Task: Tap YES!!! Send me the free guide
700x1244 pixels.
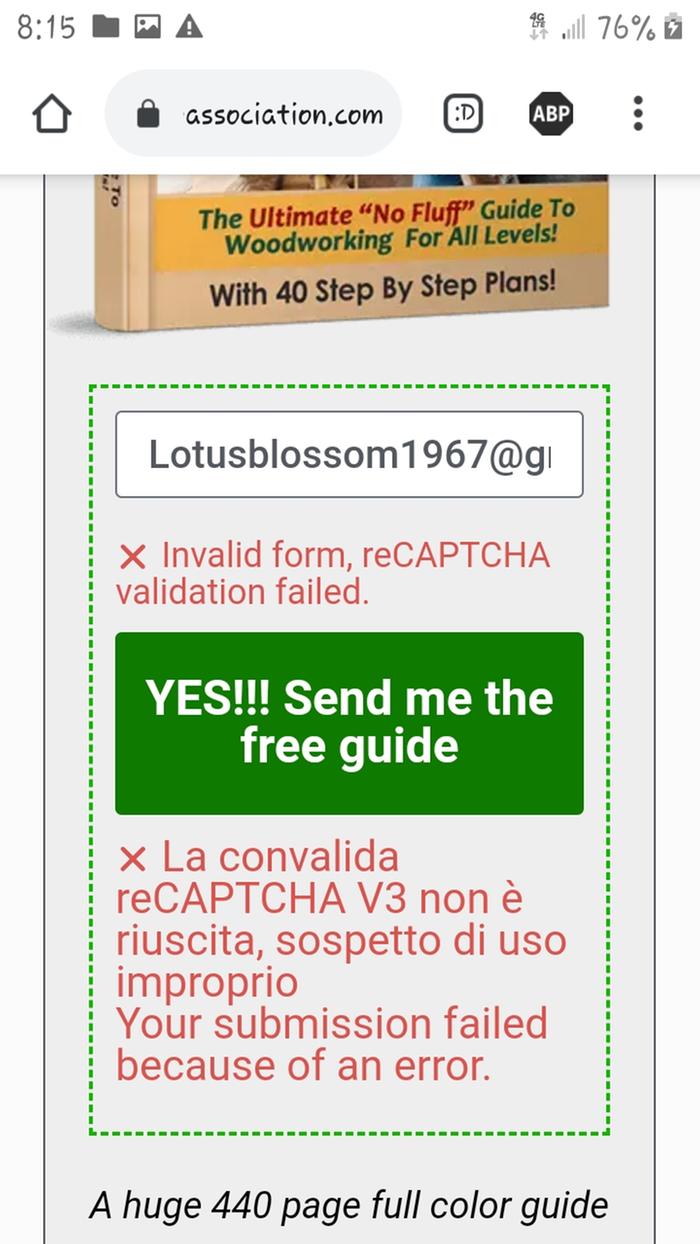Action: (349, 722)
